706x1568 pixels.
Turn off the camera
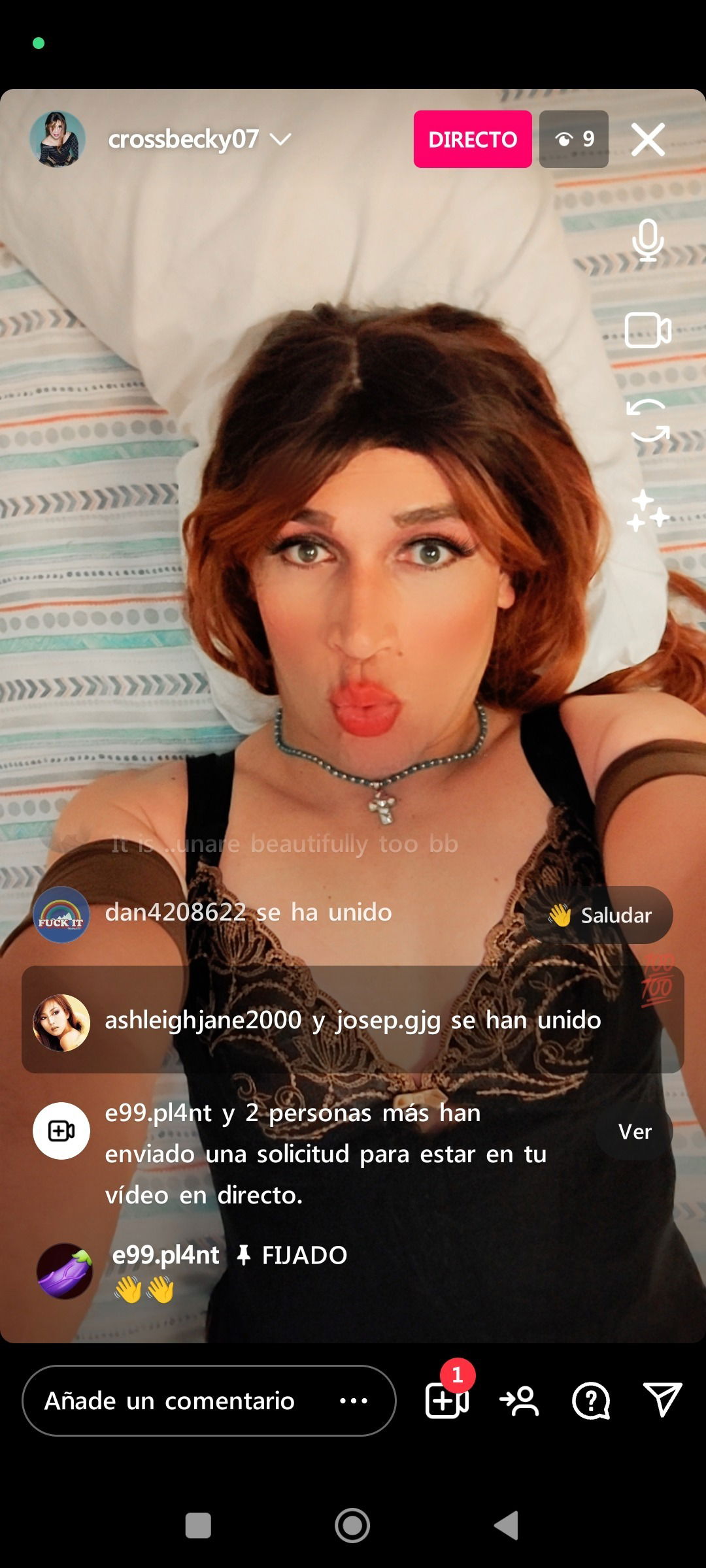pyautogui.click(x=648, y=330)
